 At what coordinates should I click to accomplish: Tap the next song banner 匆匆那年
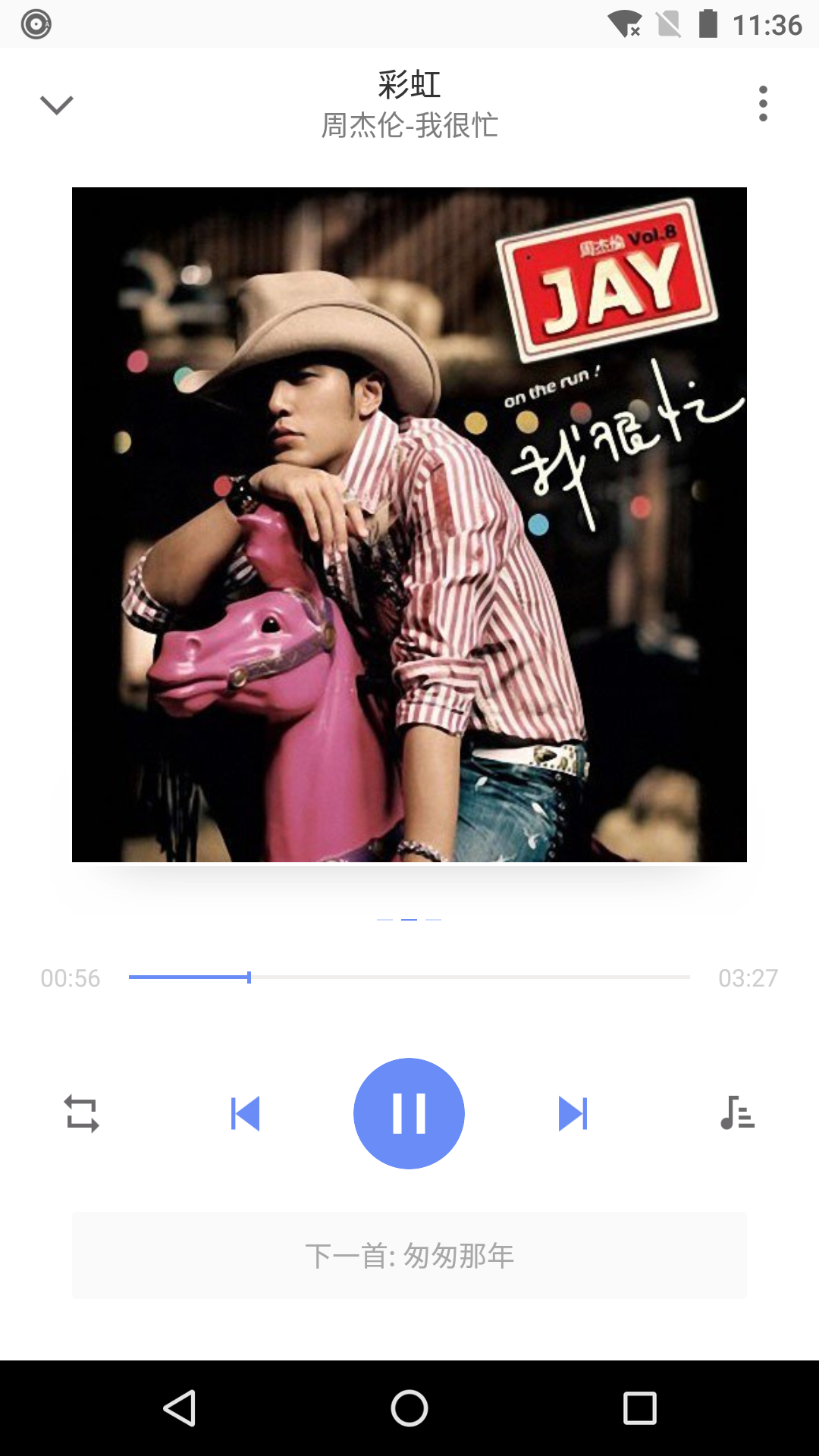tap(409, 1256)
